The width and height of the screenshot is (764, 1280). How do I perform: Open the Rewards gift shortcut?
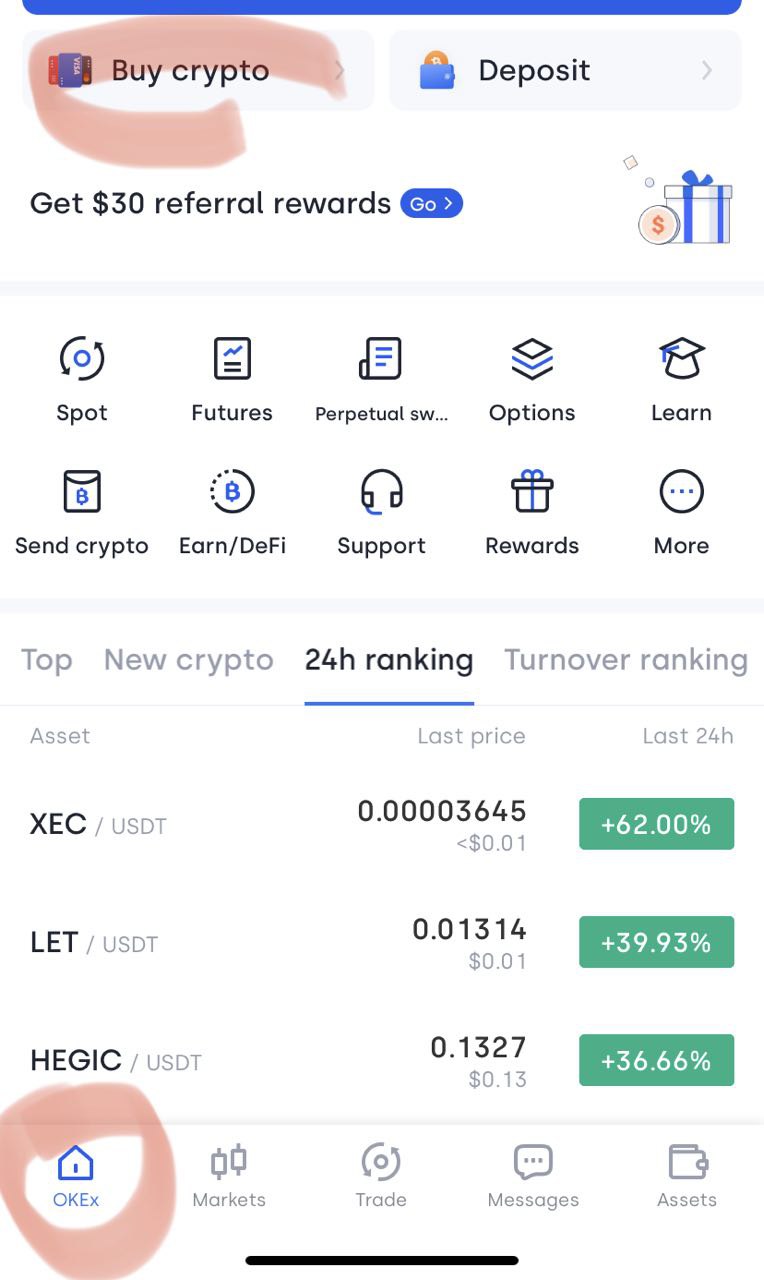point(532,513)
